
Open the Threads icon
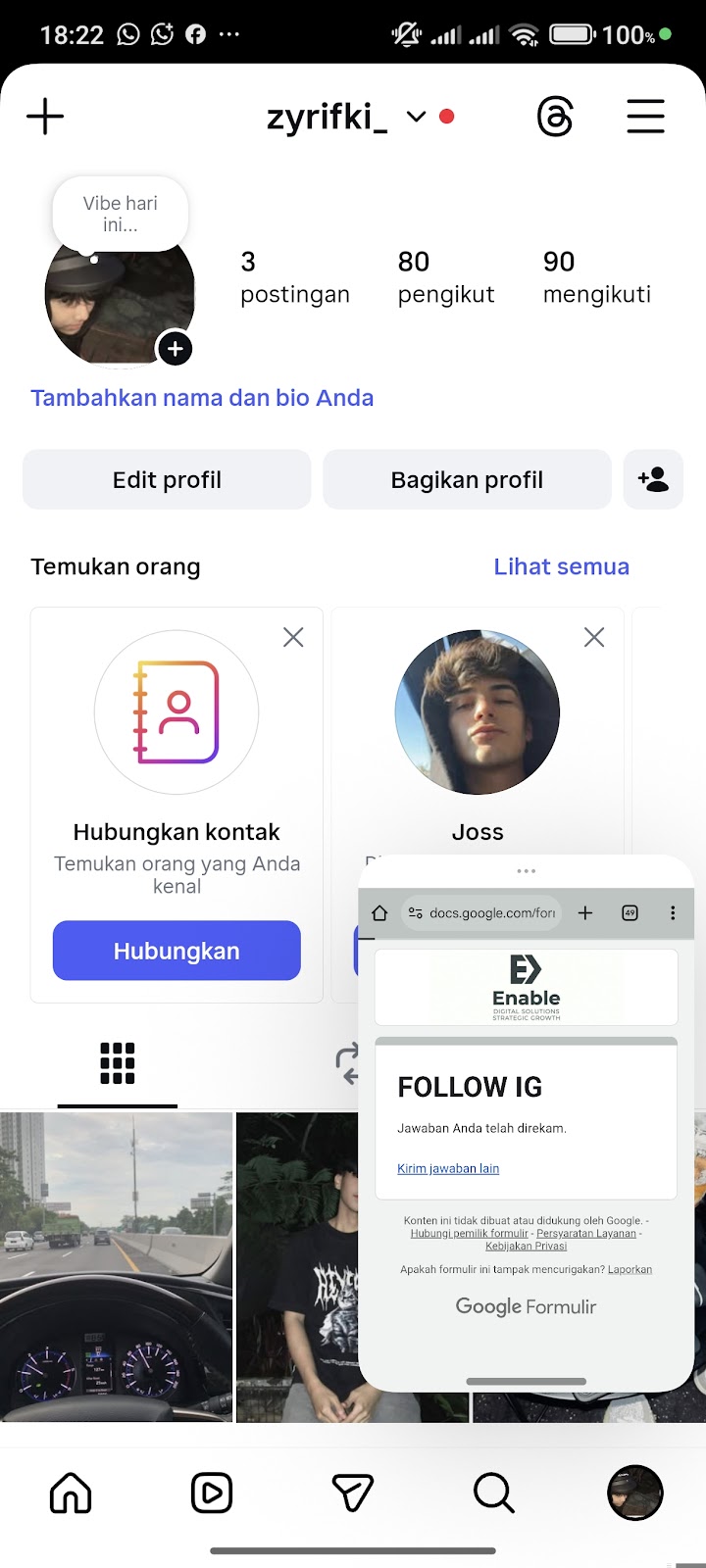click(555, 117)
